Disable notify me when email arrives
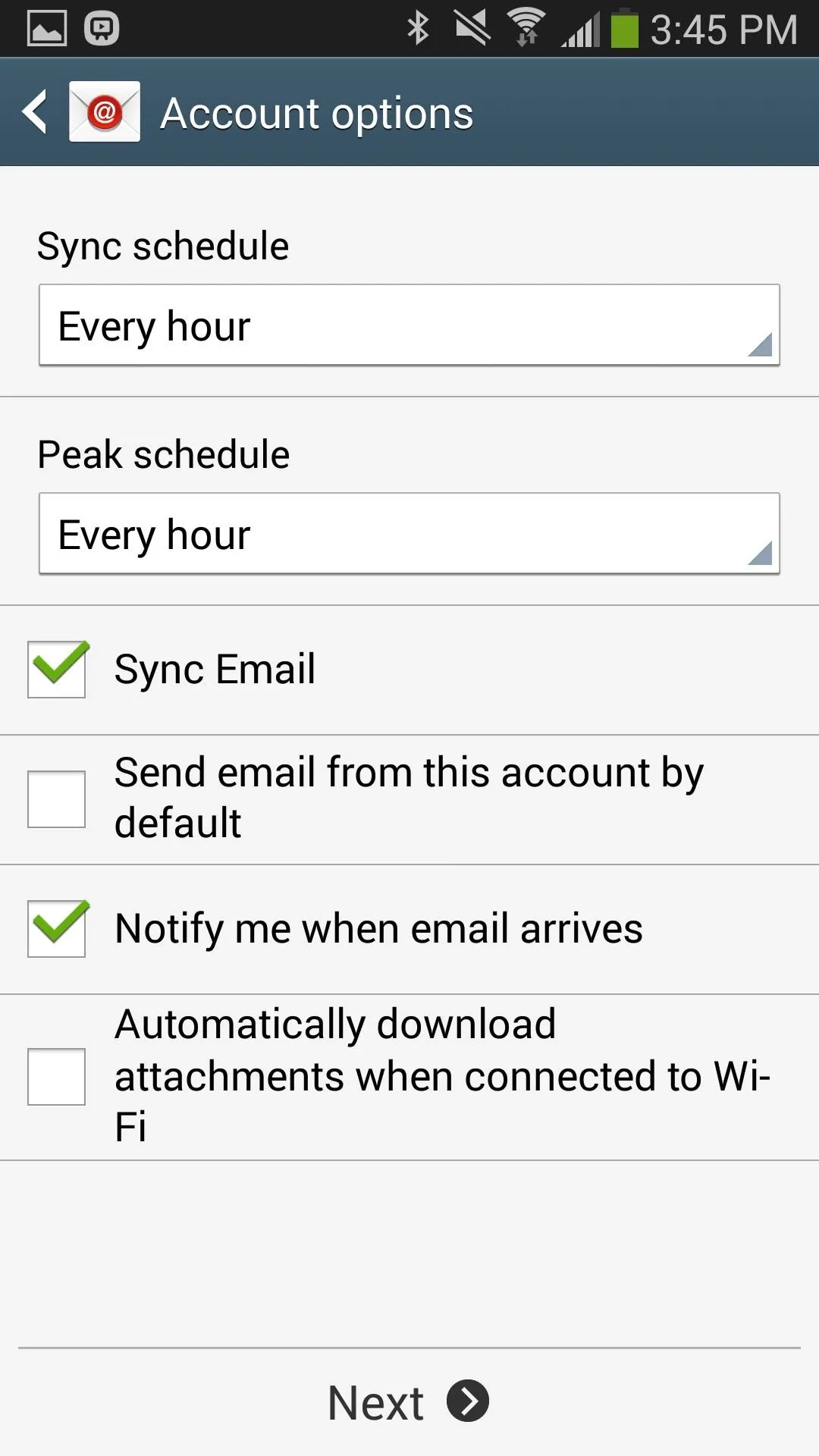819x1456 pixels. click(x=57, y=928)
